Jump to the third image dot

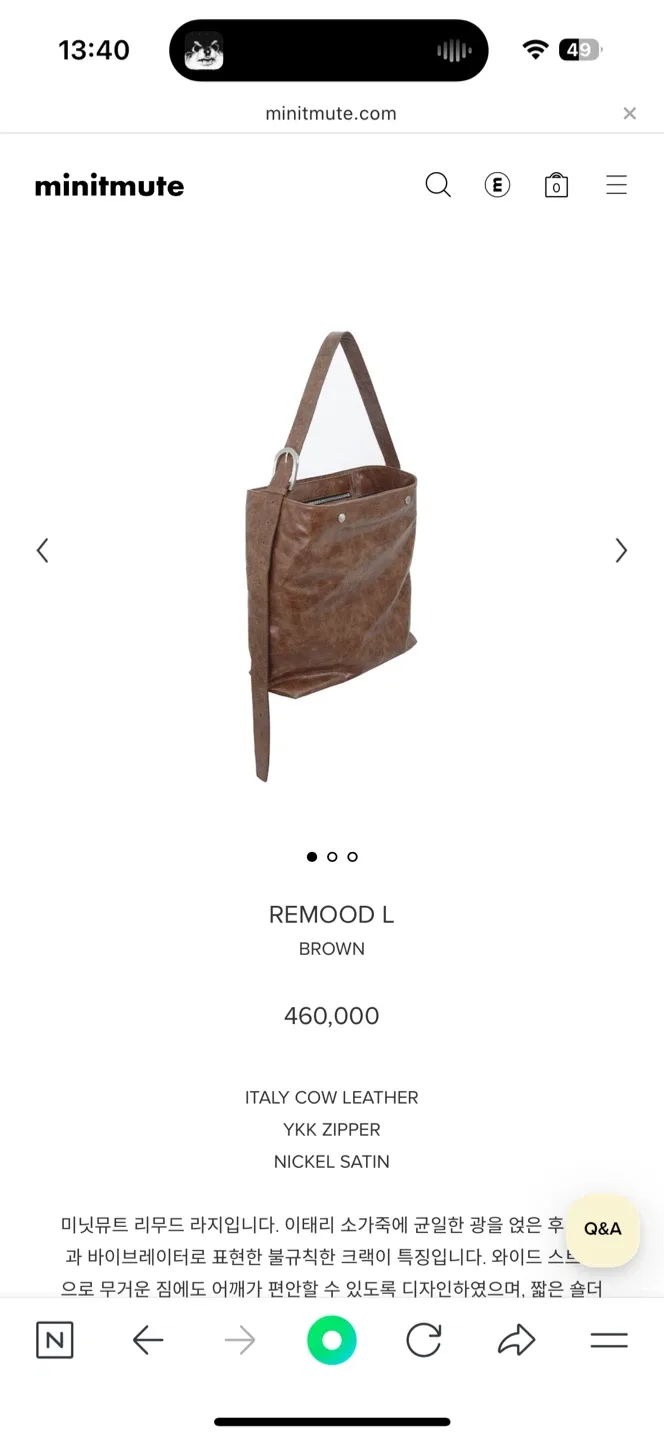click(x=352, y=857)
